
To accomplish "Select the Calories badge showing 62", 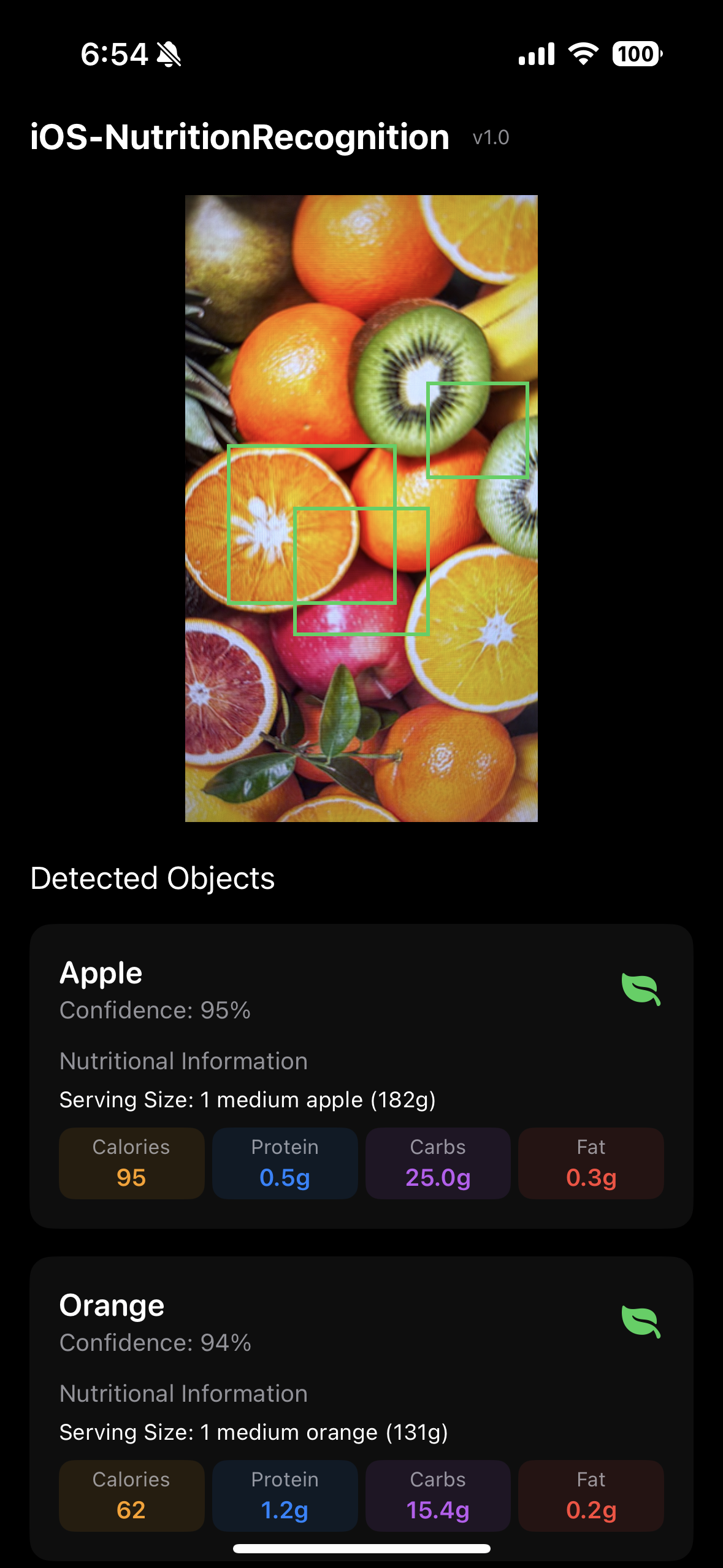I will pyautogui.click(x=131, y=1496).
